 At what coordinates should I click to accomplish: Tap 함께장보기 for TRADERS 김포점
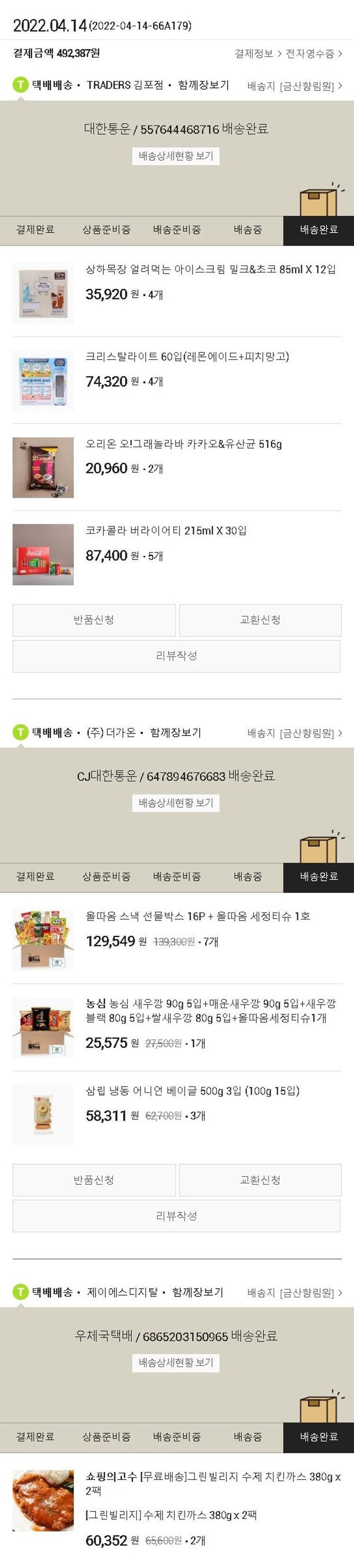pos(203,85)
